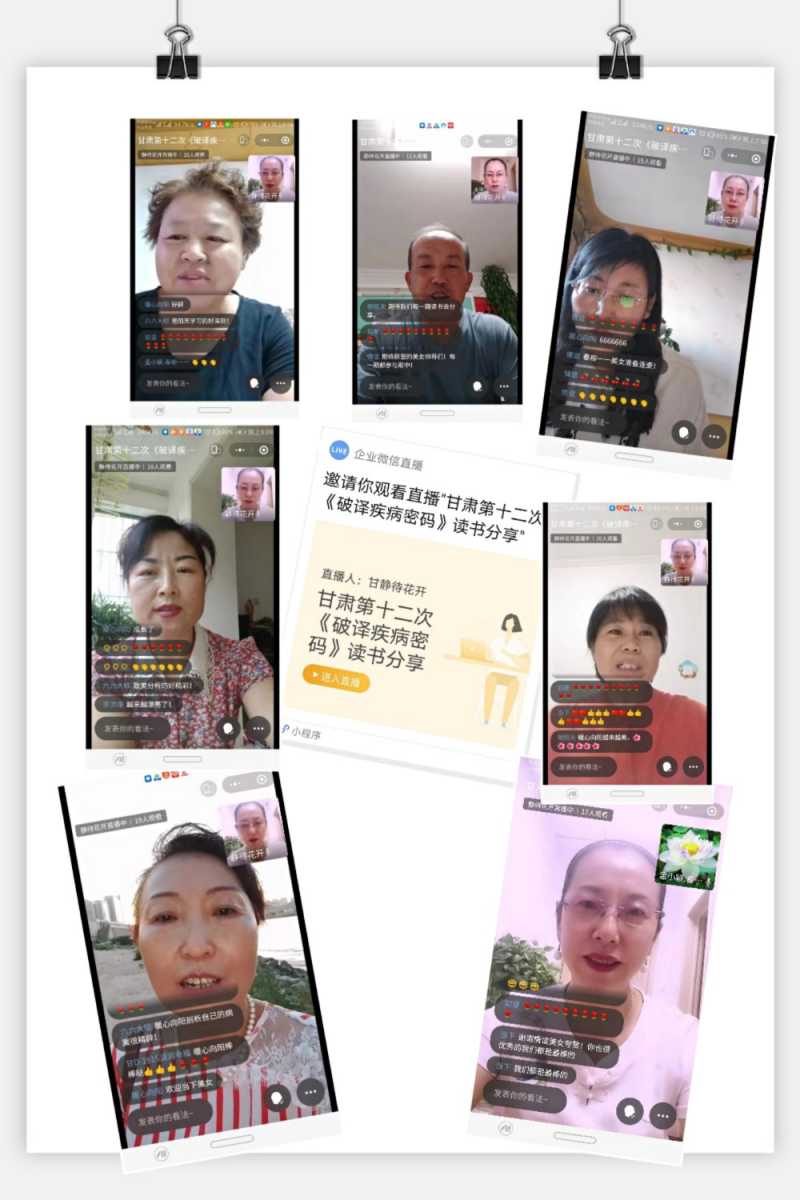Tap the circular exit icon in the capsule button
The image size is (800, 1200).
[284, 140]
